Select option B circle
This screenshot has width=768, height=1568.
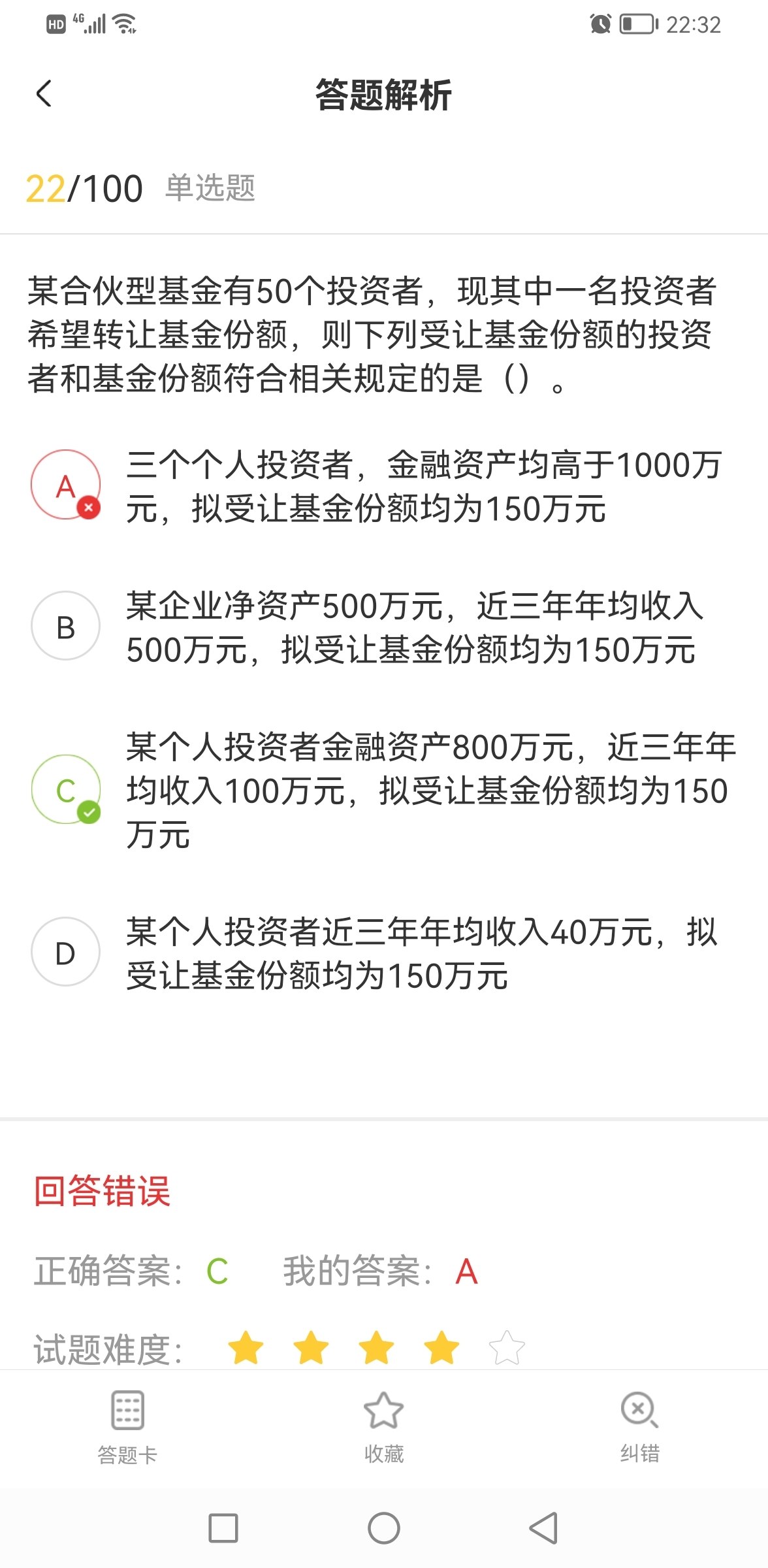66,626
